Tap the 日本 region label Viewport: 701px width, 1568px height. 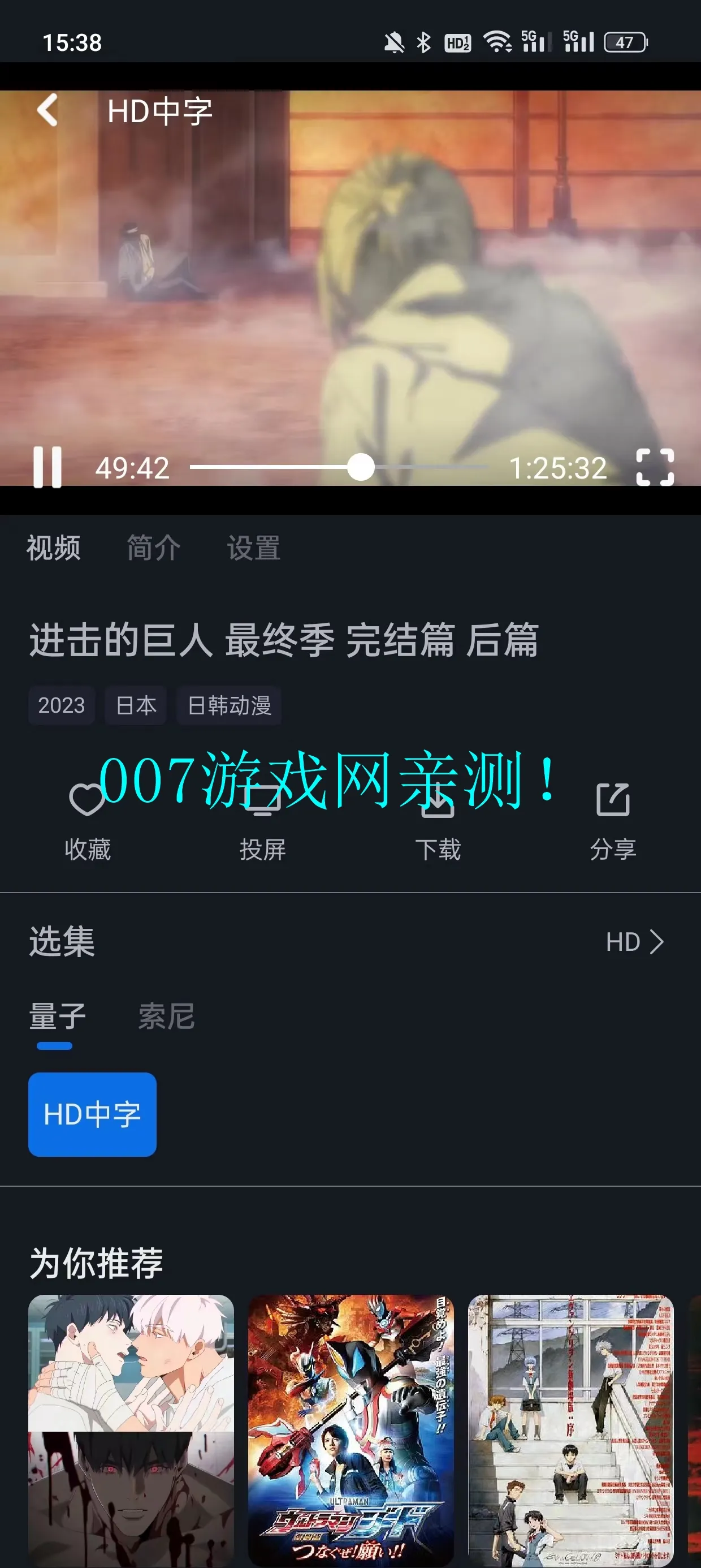point(136,705)
